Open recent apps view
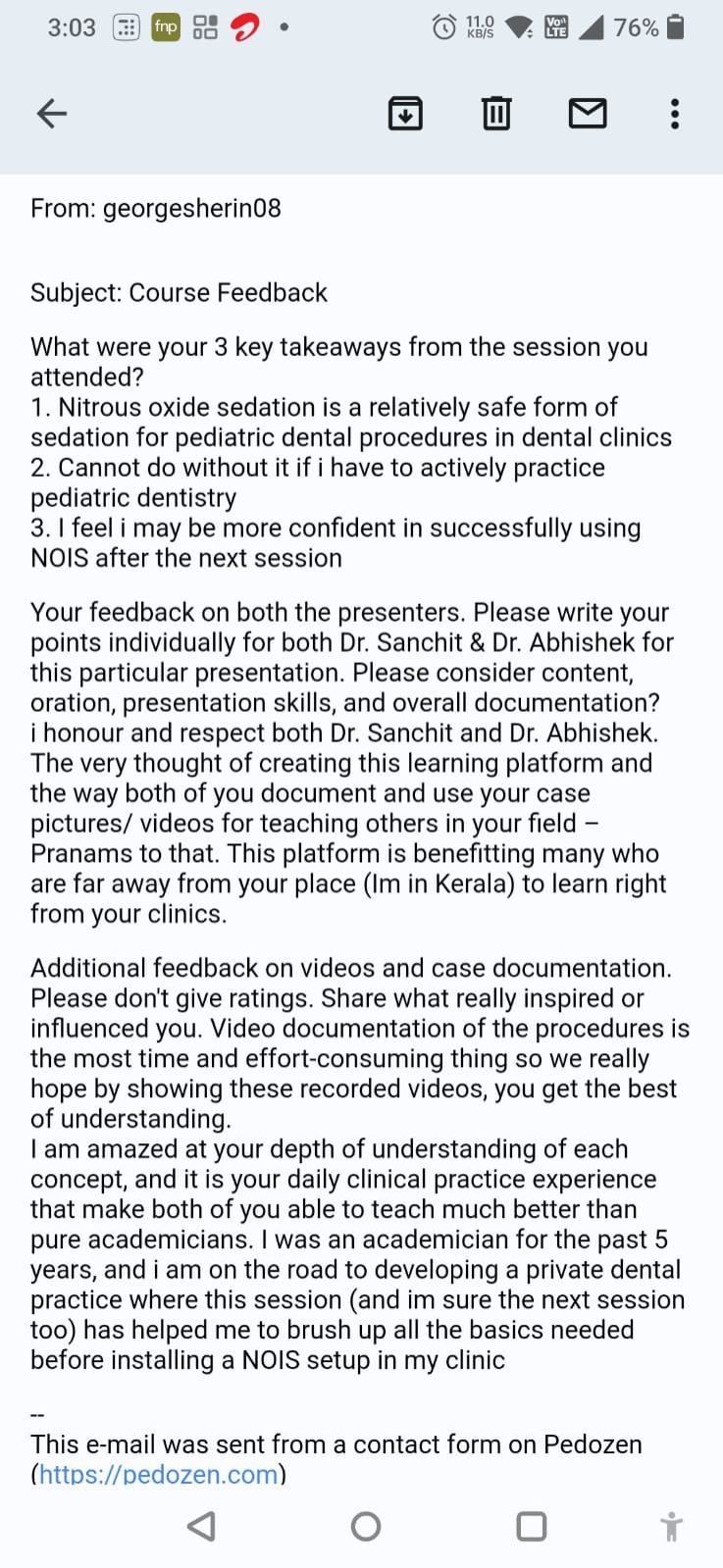This screenshot has width=723, height=1568. click(531, 1526)
